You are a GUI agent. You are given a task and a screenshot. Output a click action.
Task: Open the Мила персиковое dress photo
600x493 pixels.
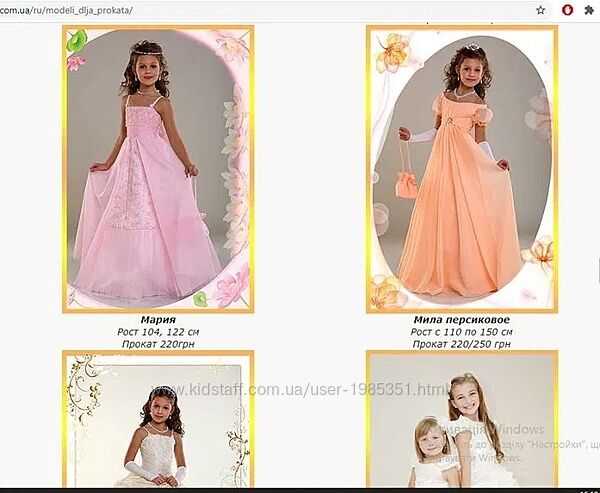point(461,169)
